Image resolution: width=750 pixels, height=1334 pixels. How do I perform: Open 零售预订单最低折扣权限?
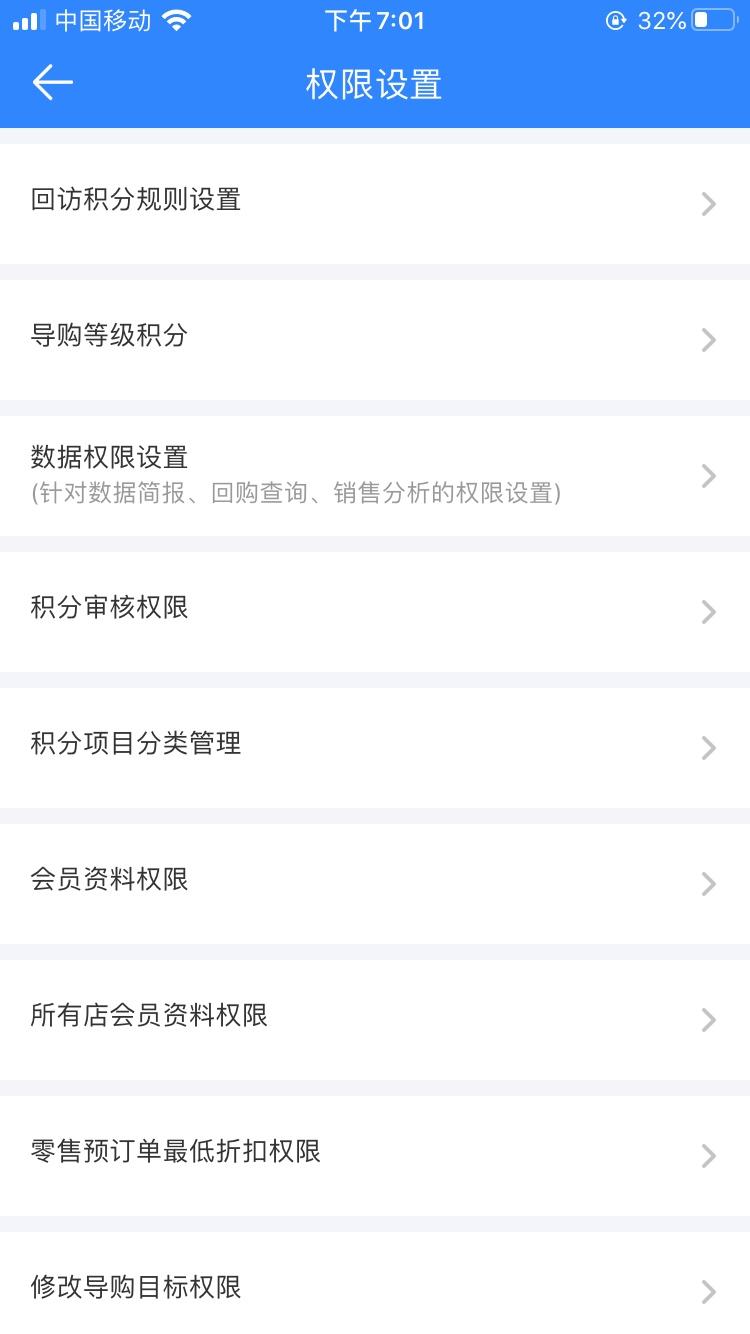point(374,1155)
